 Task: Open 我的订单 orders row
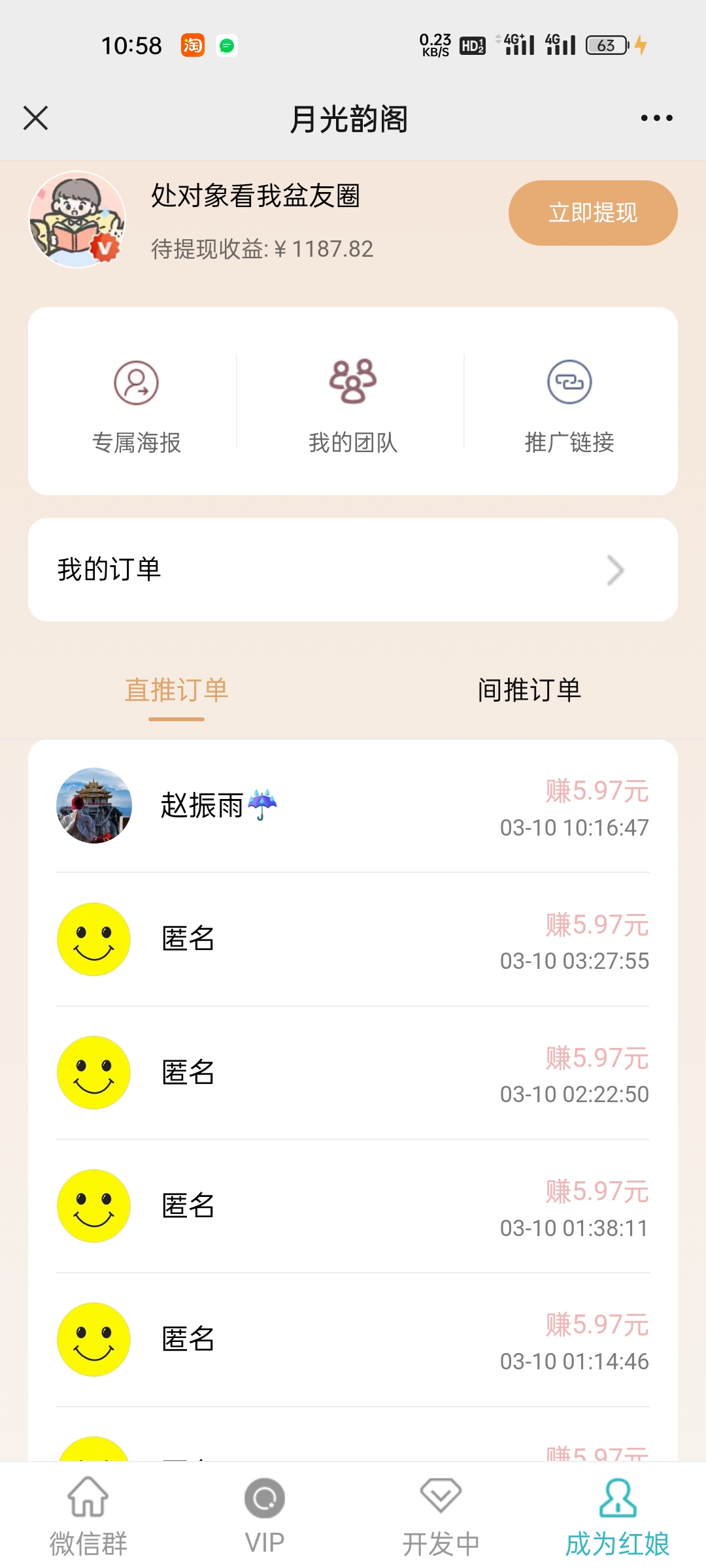tap(353, 570)
